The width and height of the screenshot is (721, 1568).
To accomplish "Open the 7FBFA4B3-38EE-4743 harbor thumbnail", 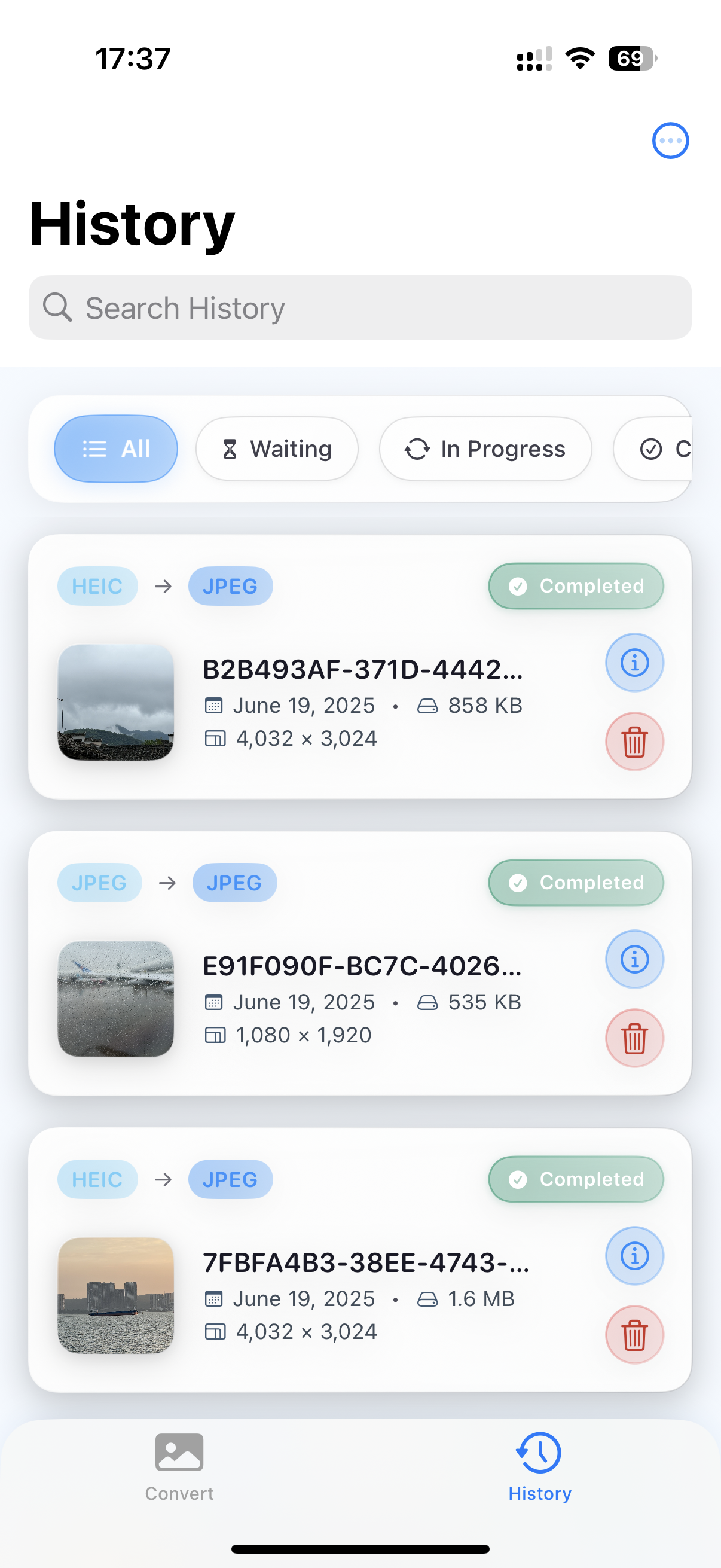I will pos(115,1295).
